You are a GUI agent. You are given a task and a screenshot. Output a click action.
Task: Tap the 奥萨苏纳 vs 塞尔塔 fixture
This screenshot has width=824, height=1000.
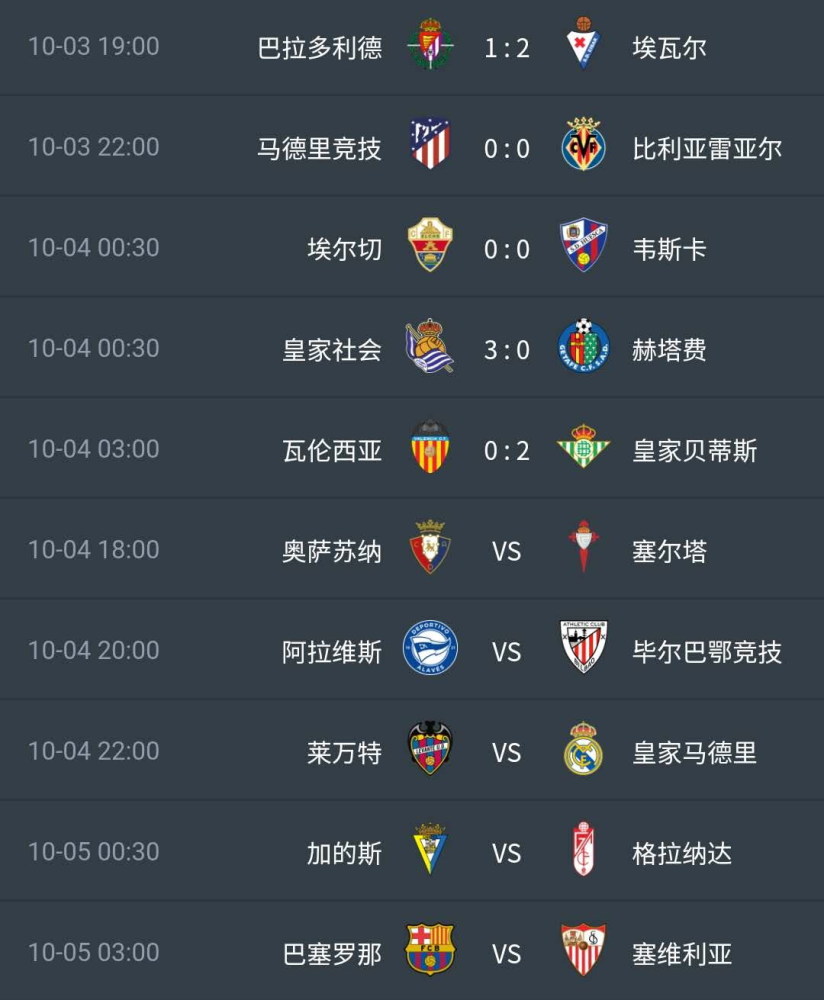(x=506, y=550)
